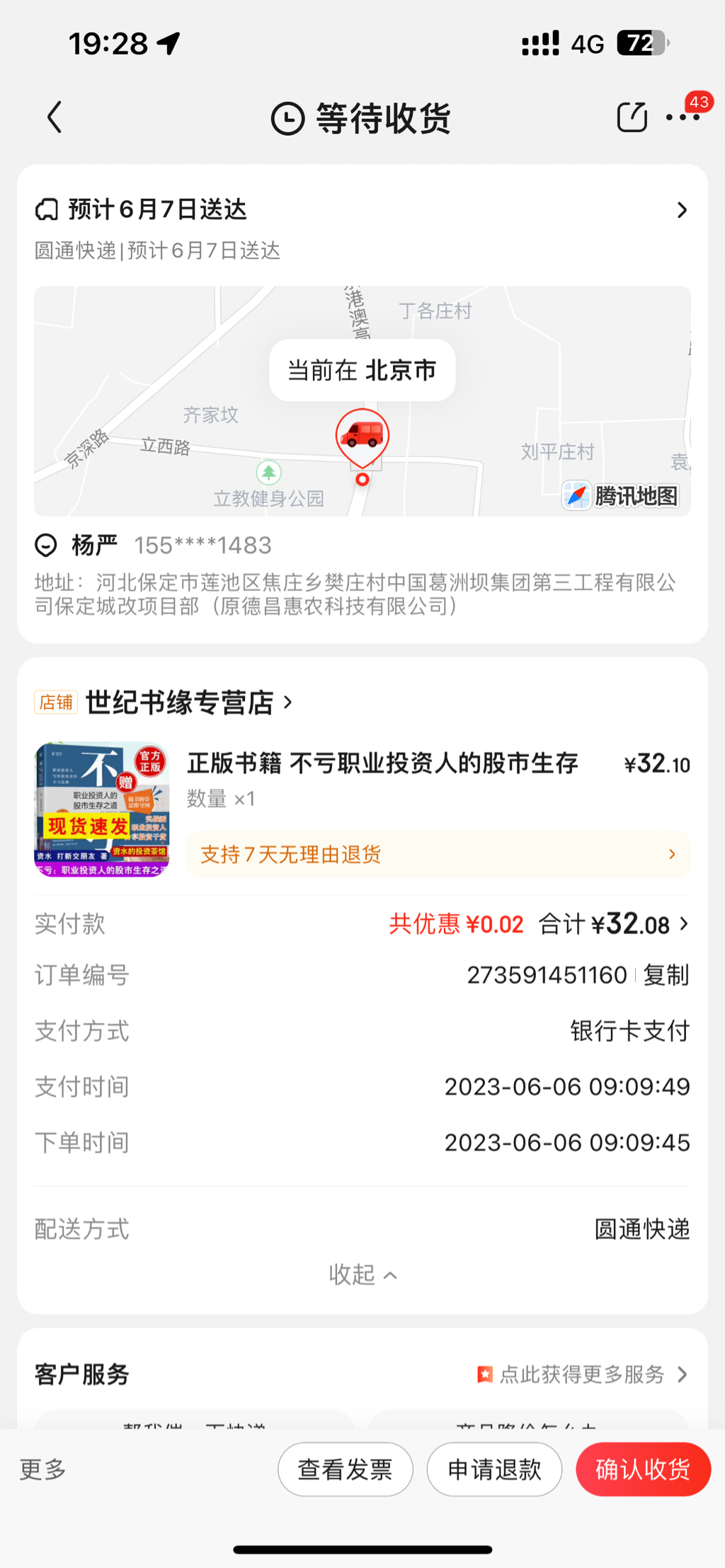Request a refund via 申请退款

point(494,1469)
